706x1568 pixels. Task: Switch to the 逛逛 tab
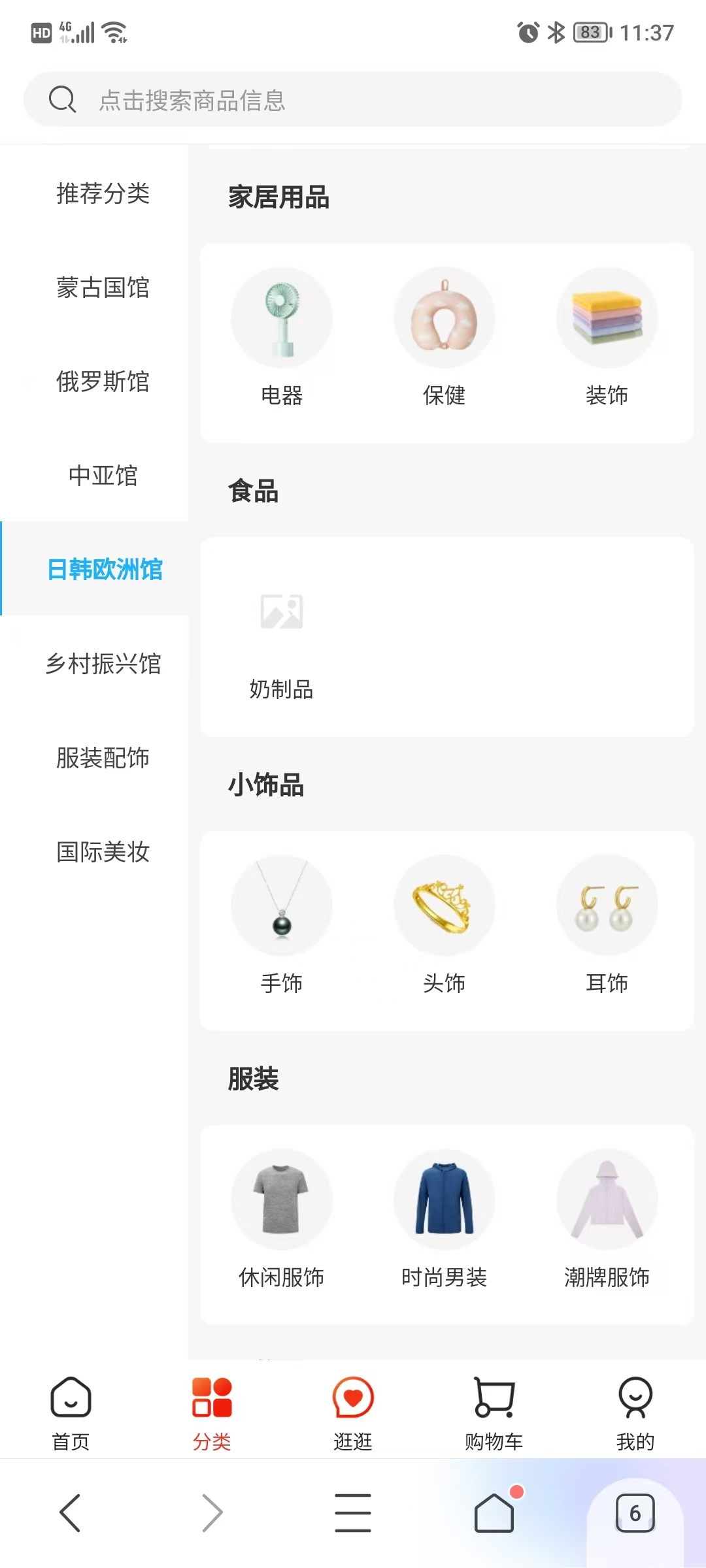(x=353, y=1411)
